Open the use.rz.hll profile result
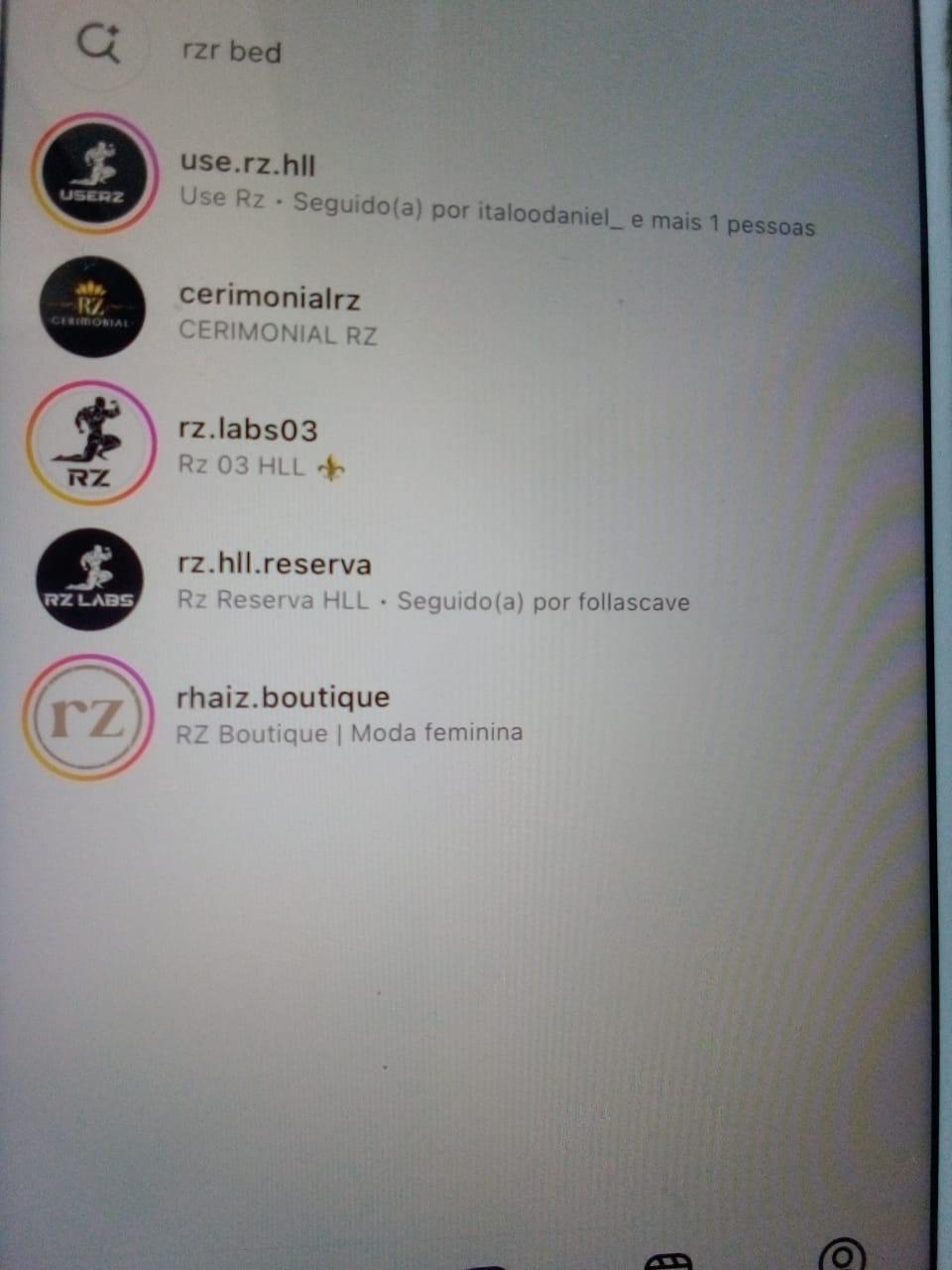 [x=248, y=165]
